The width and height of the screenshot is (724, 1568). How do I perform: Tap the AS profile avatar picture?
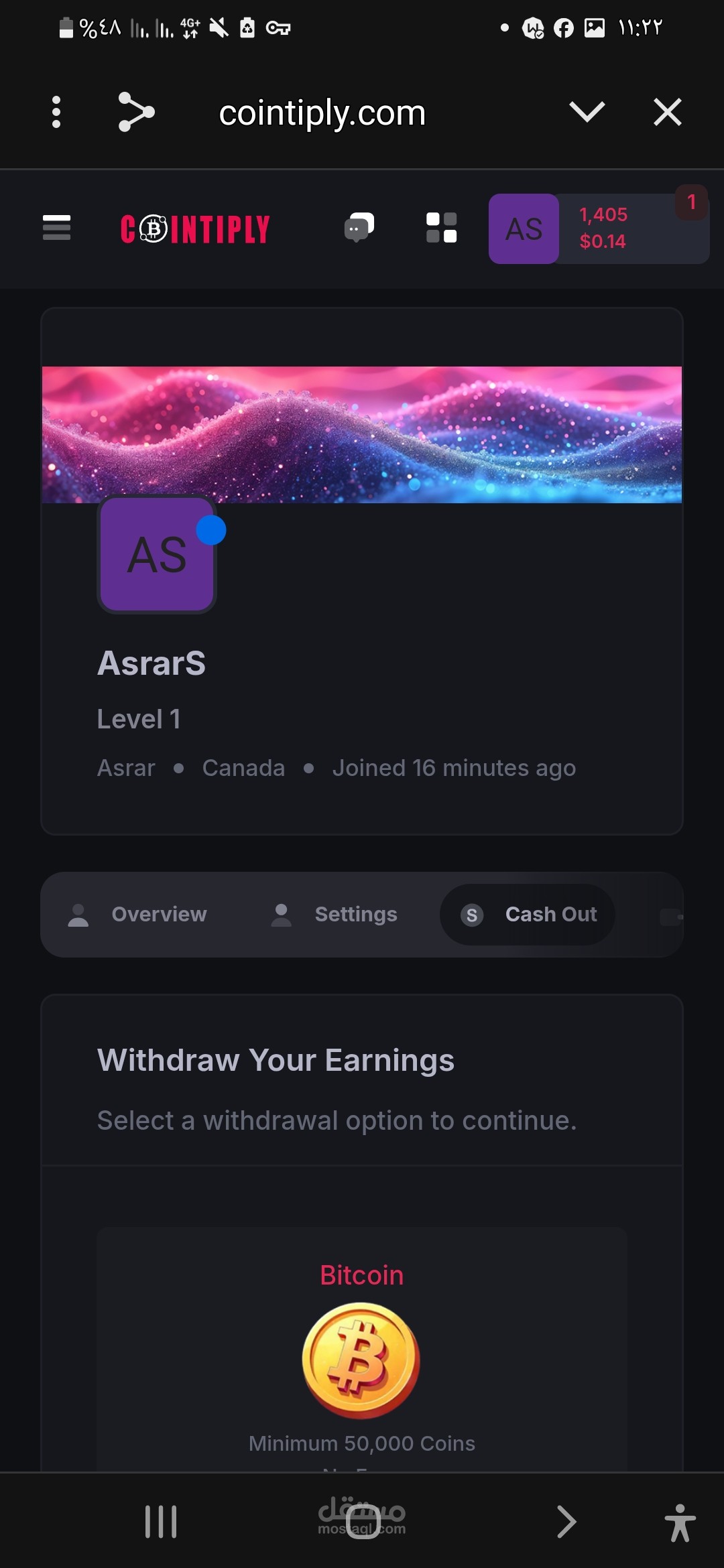(x=157, y=554)
